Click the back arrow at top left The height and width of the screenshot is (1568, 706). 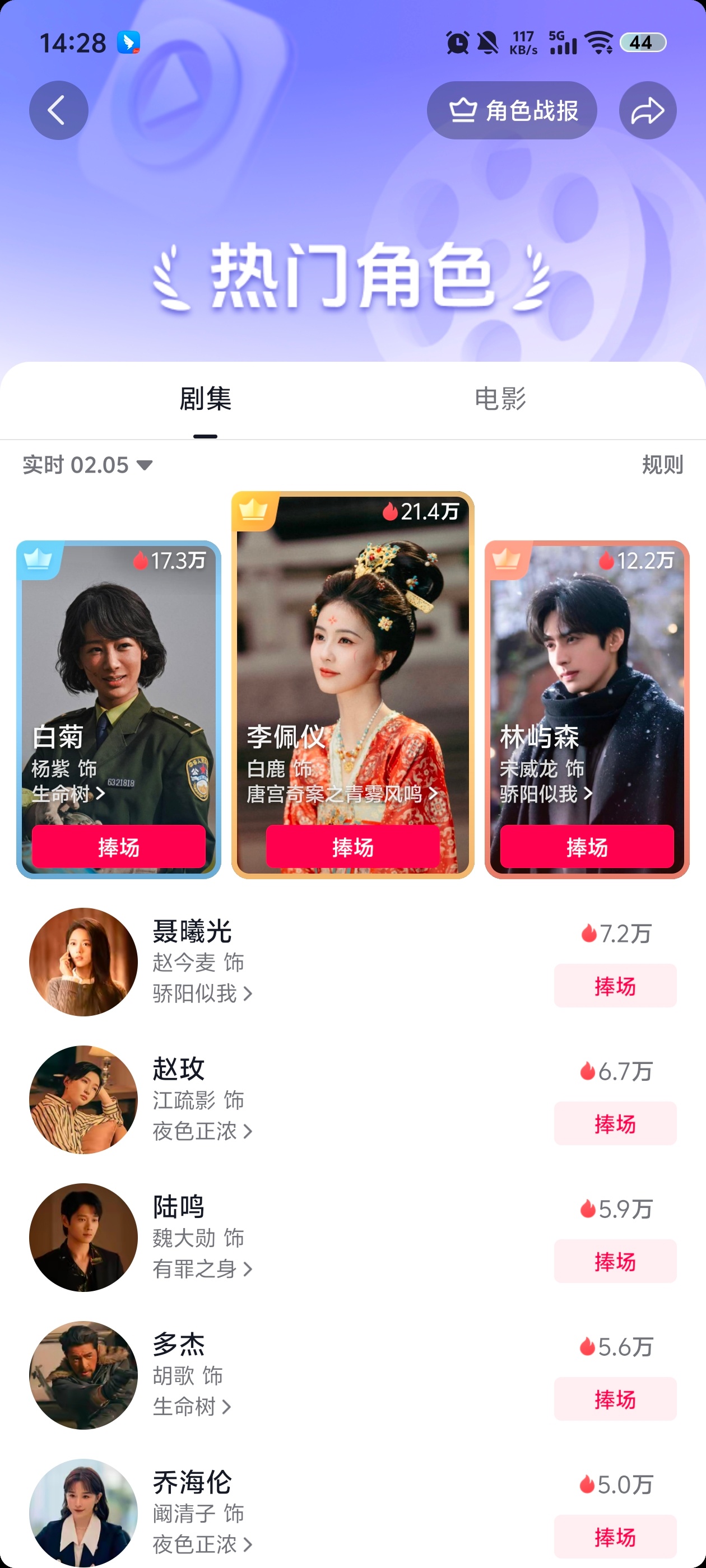click(58, 110)
